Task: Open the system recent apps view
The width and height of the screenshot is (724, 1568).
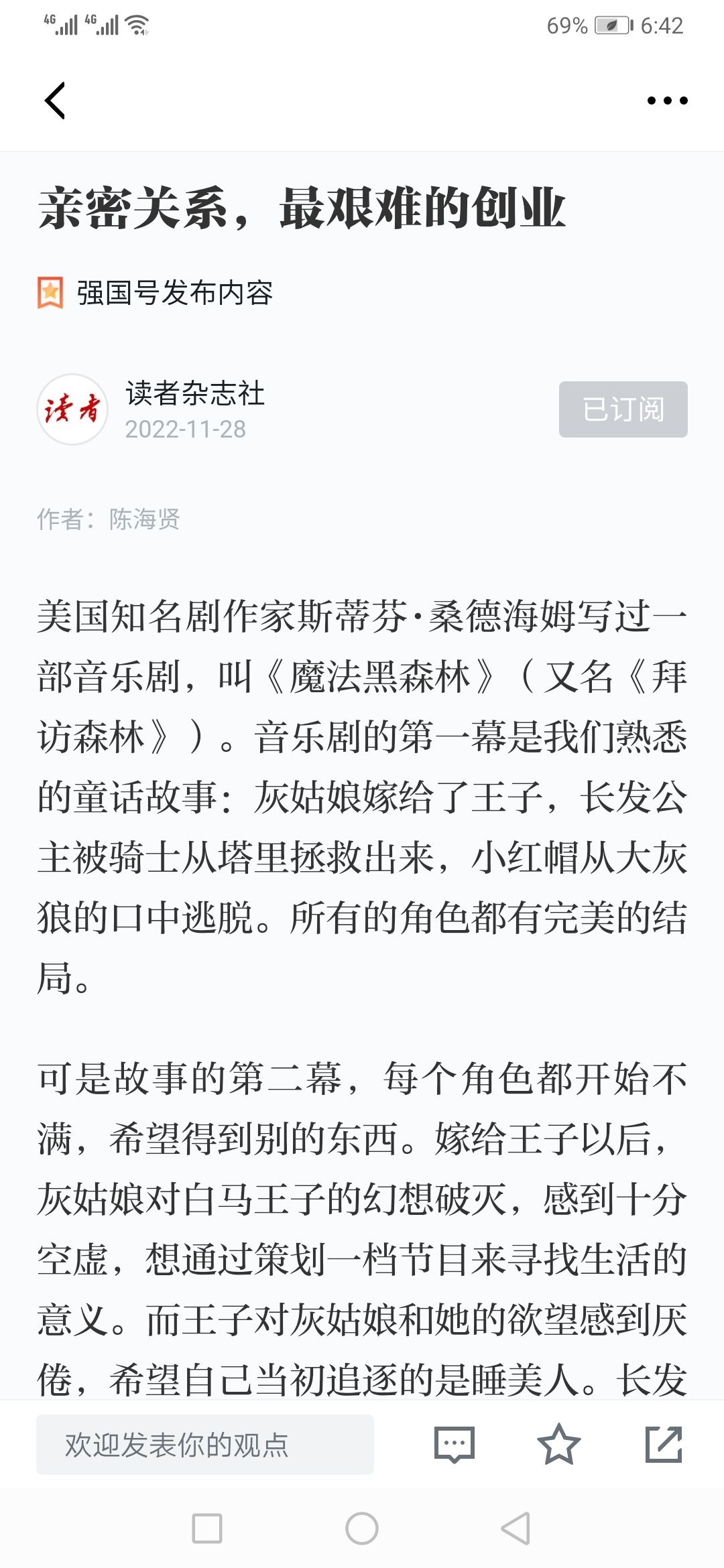Action: pyautogui.click(x=207, y=1528)
